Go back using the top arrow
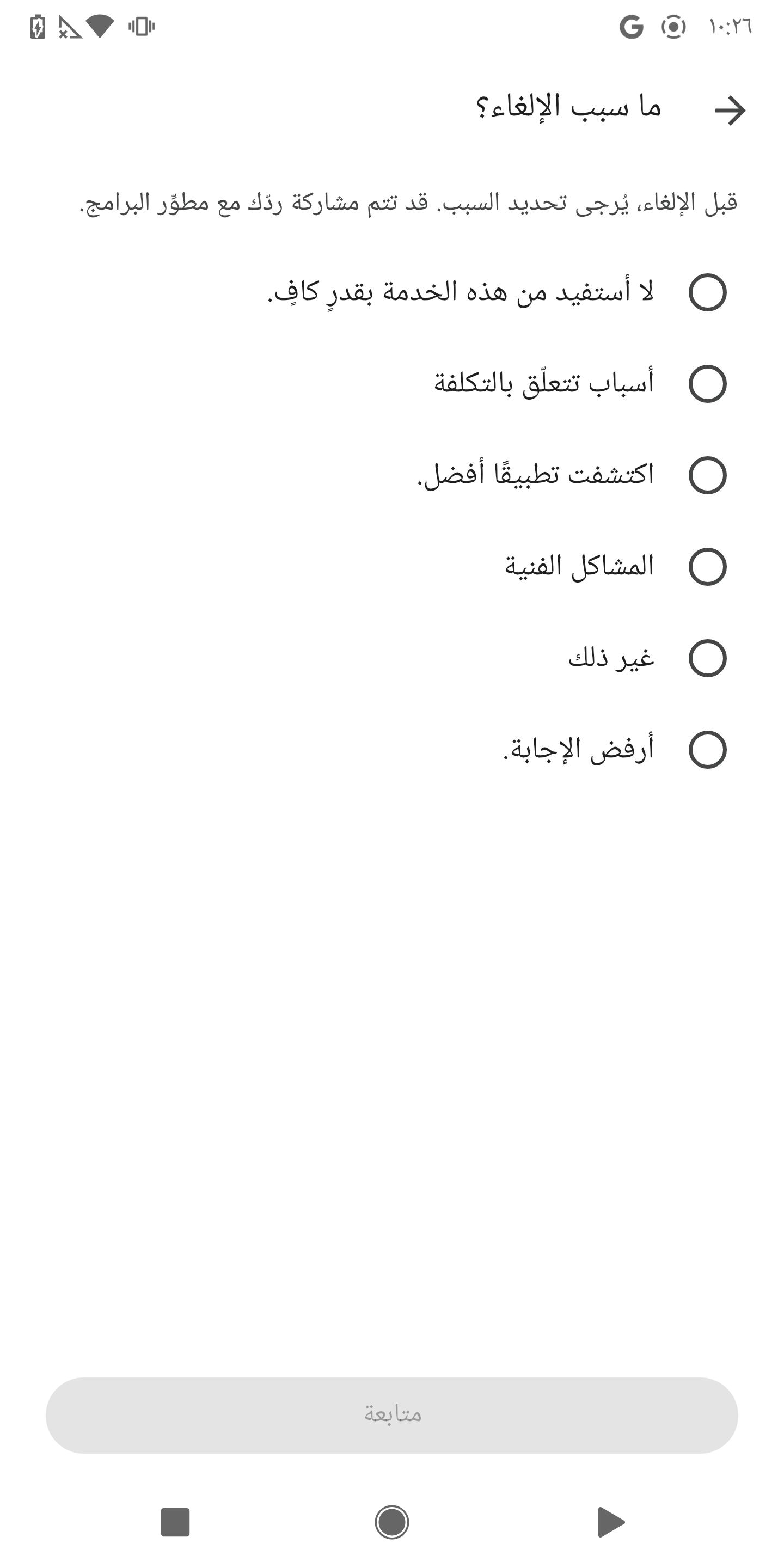The width and height of the screenshot is (784, 1568). click(729, 111)
